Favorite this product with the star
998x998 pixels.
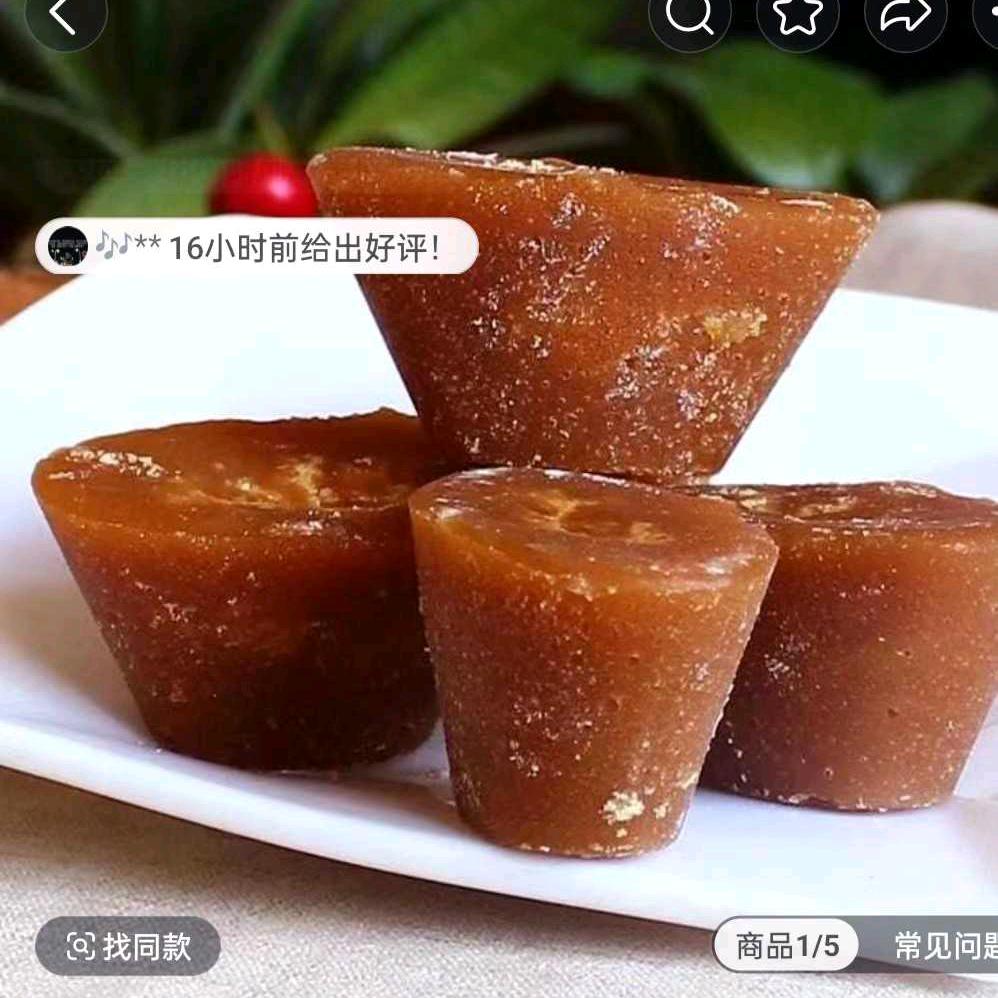coord(797,15)
